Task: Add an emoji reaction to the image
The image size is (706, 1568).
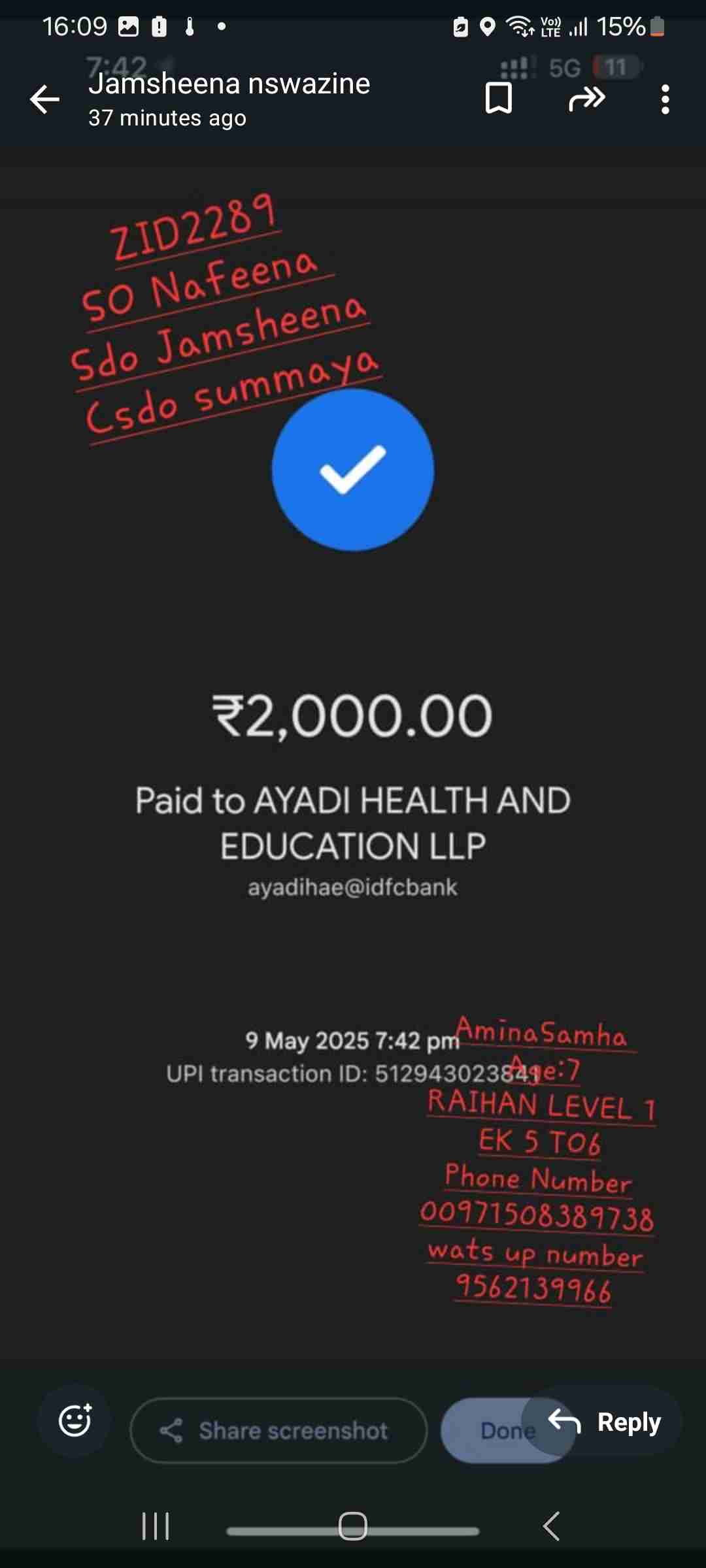Action: click(75, 1420)
